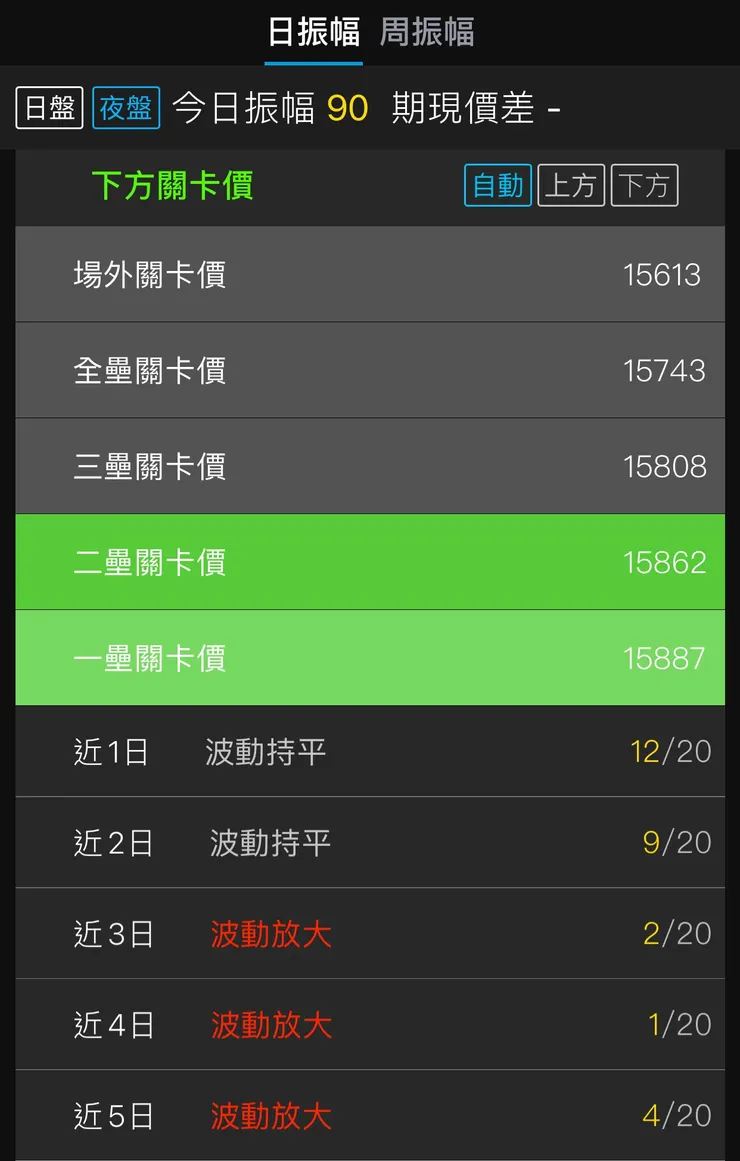Toggle to 日盤 trading session
The image size is (740, 1161).
(x=48, y=108)
